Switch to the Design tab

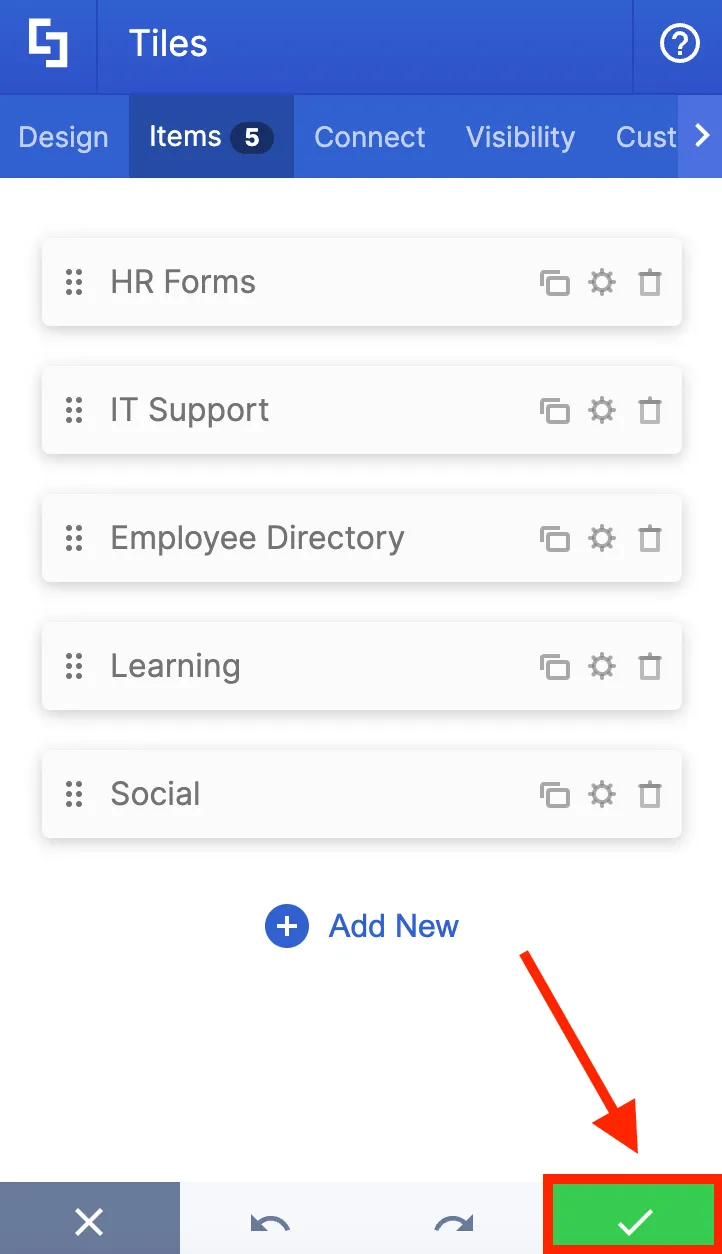(63, 137)
